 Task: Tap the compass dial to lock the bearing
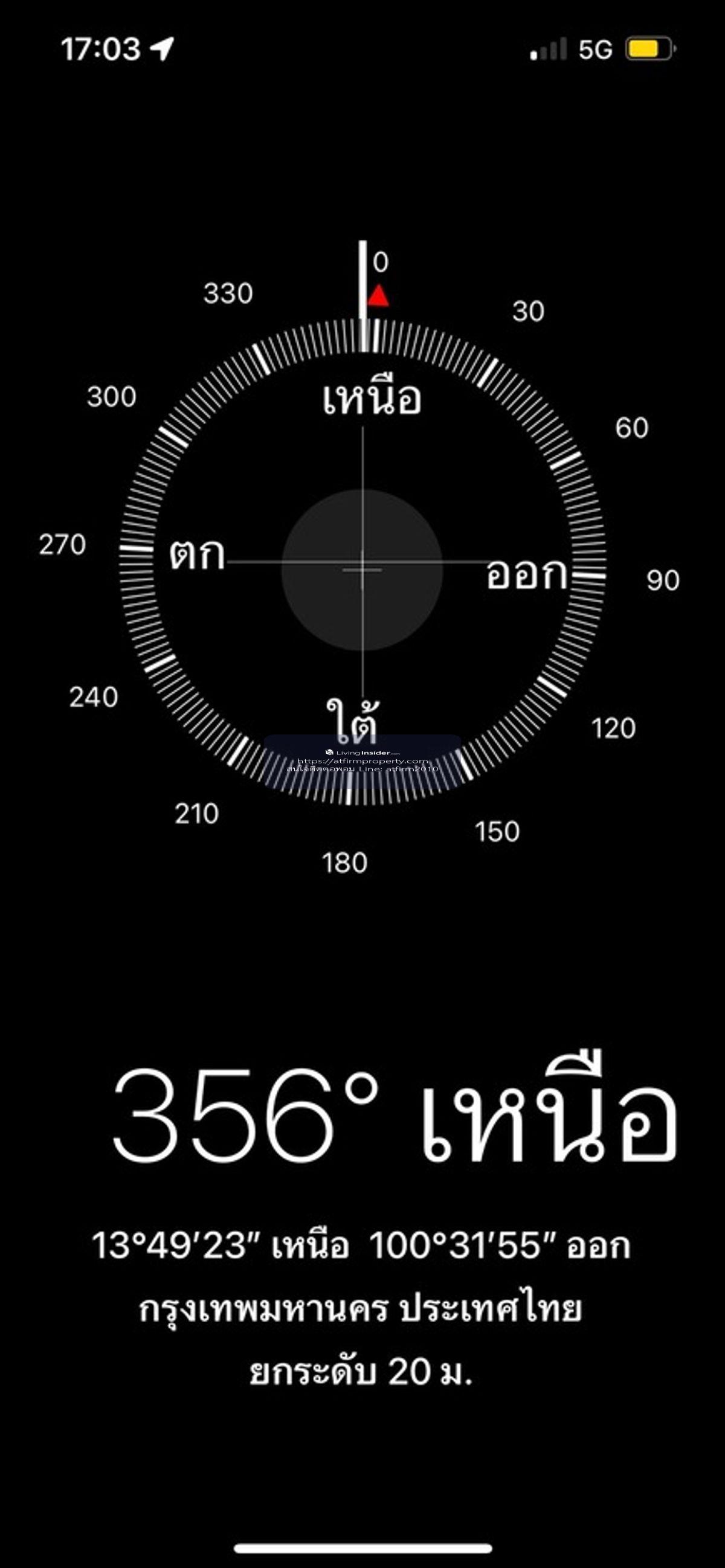362,568
